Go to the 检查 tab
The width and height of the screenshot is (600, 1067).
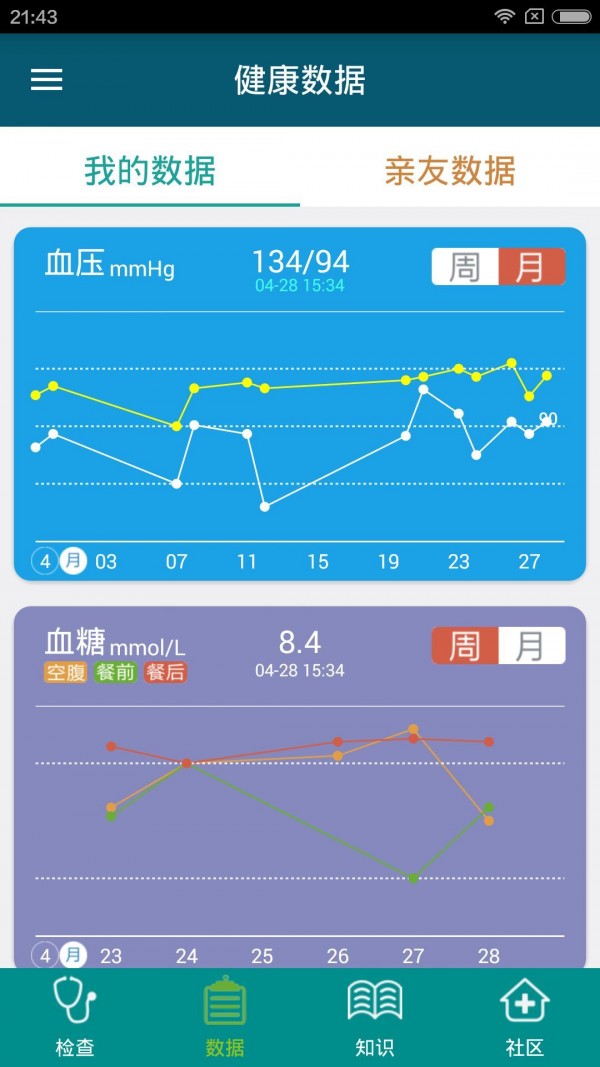75,1017
